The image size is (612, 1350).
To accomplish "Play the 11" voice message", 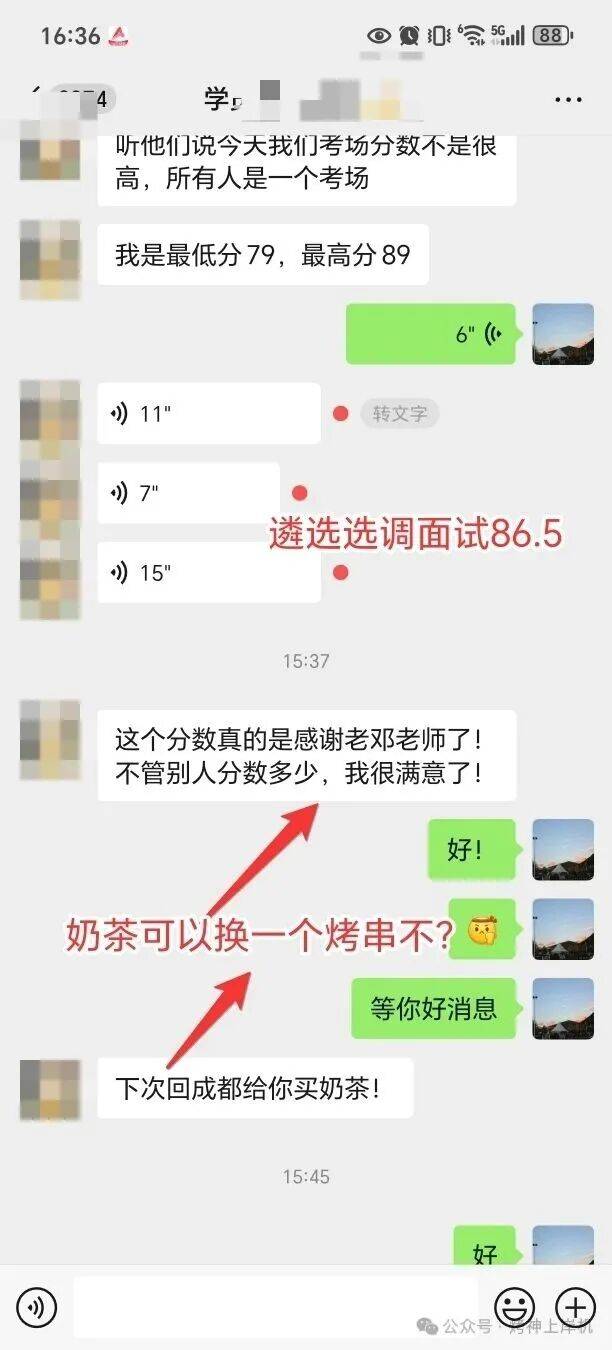I will tap(208, 413).
